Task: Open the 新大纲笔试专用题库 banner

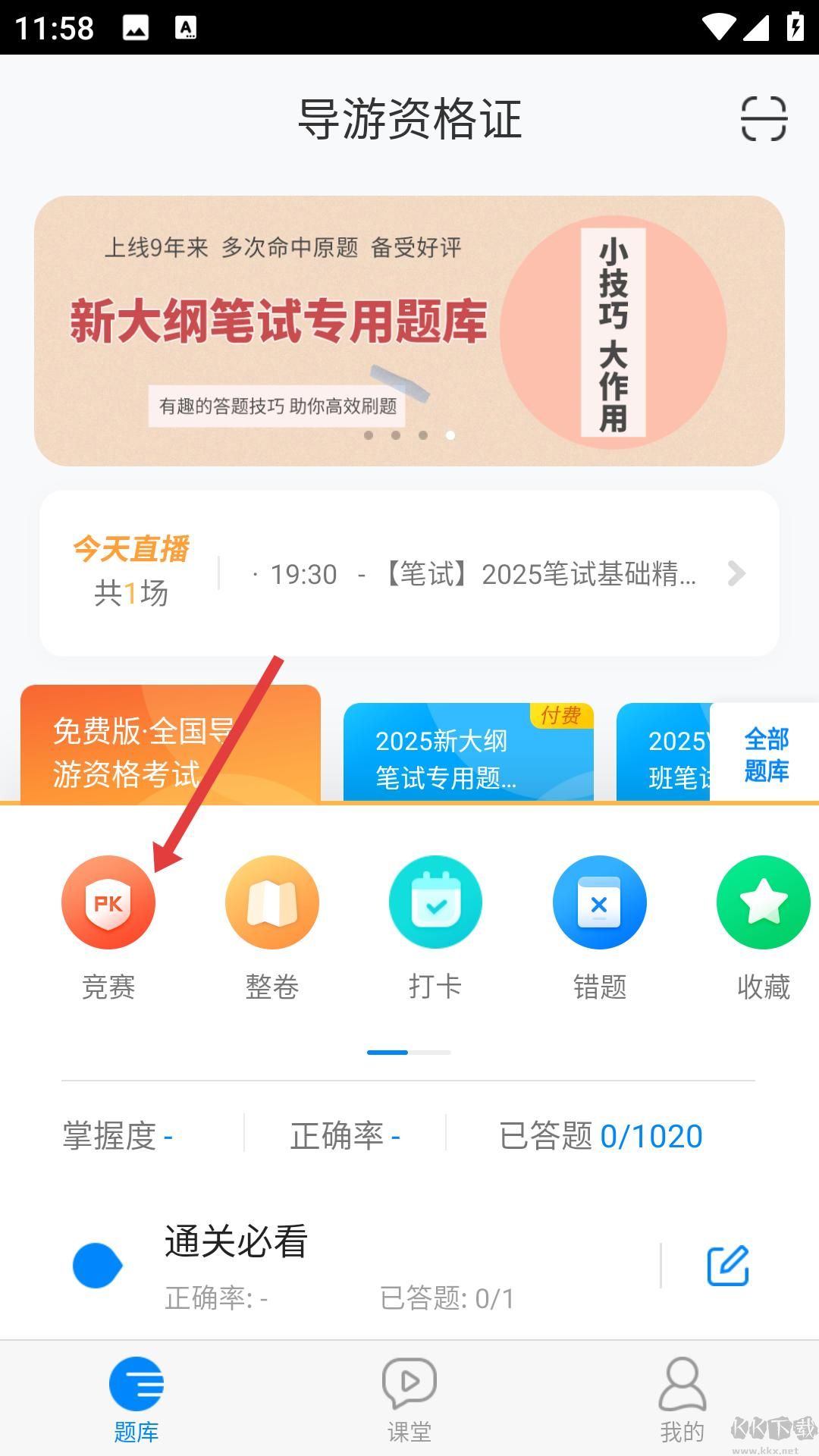Action: pyautogui.click(x=409, y=331)
